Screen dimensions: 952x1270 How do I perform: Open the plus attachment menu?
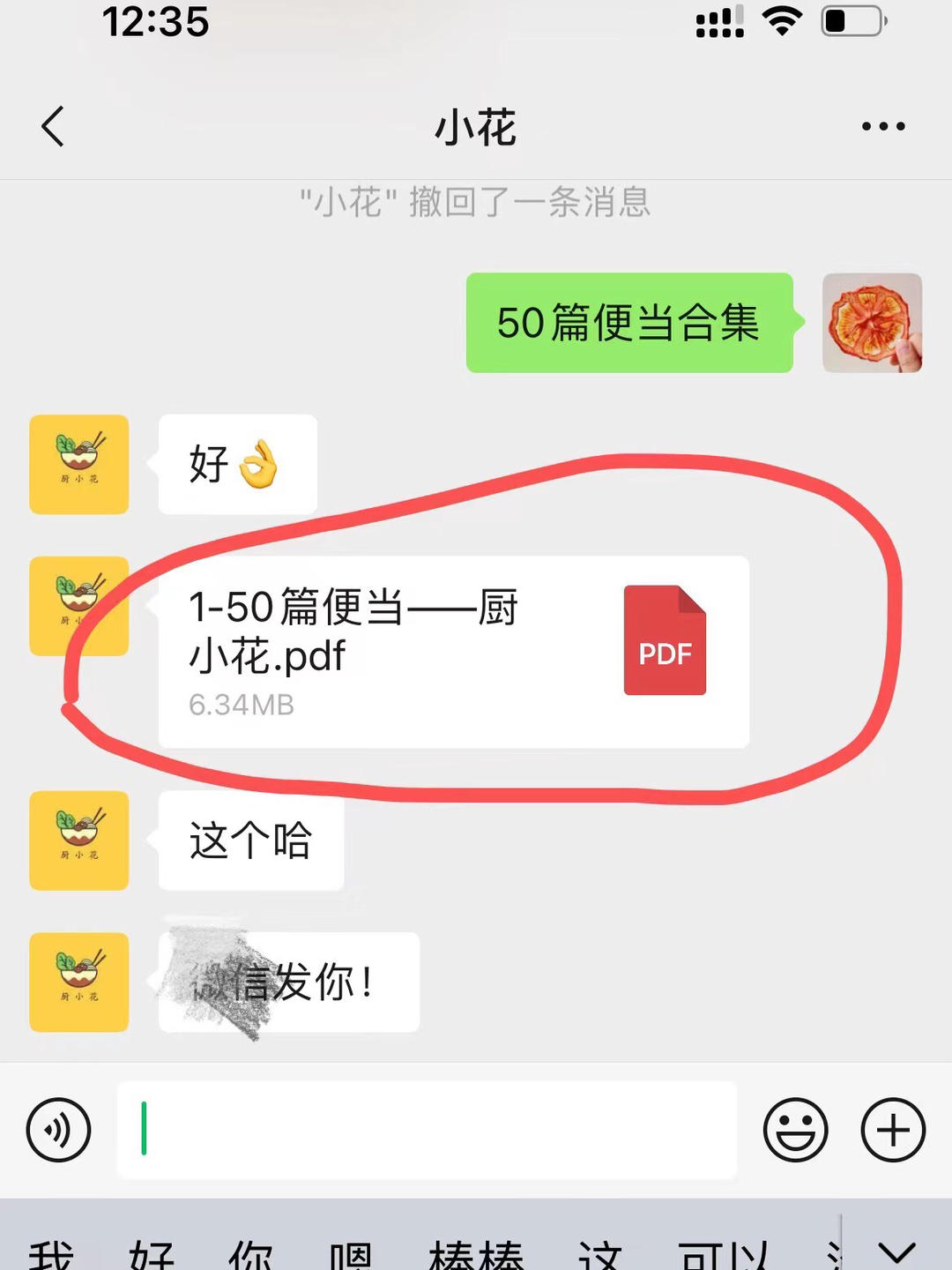893,1130
